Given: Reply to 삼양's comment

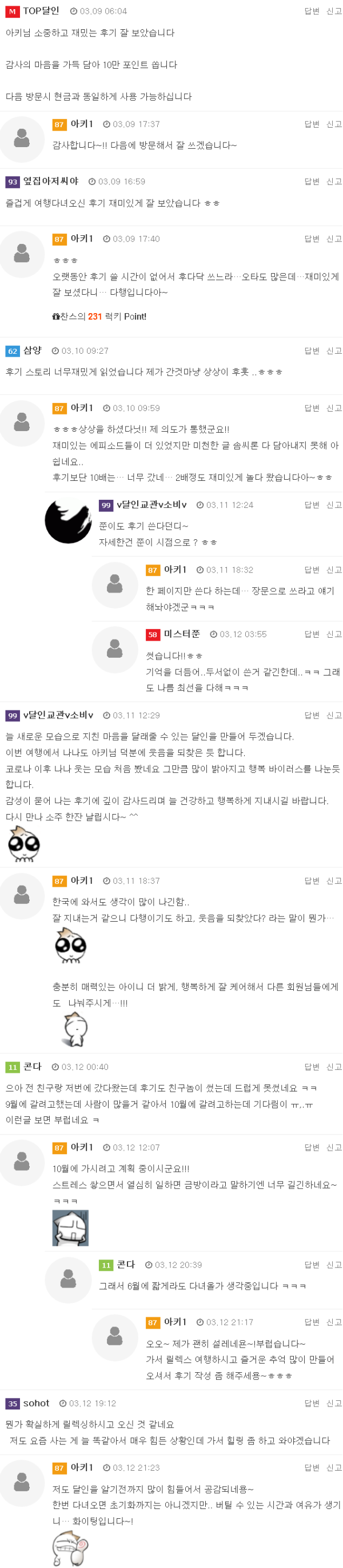Looking at the screenshot, I should tap(312, 350).
